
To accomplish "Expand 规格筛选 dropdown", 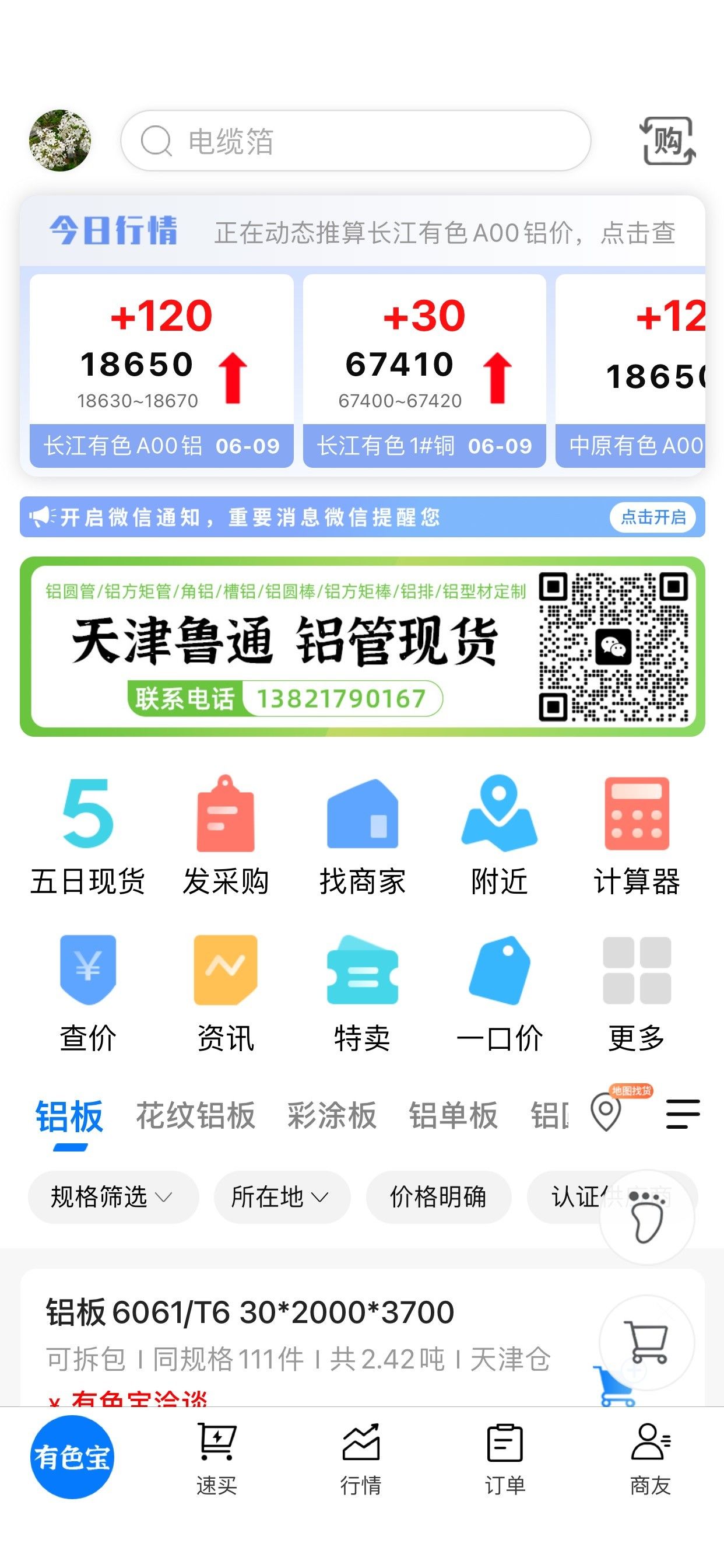I will point(113,1196).
